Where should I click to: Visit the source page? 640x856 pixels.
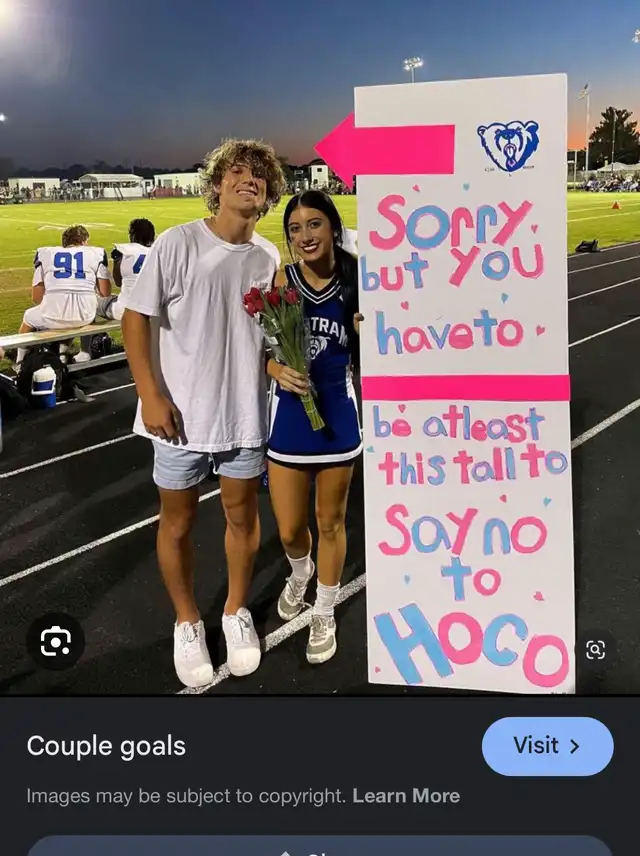click(547, 746)
